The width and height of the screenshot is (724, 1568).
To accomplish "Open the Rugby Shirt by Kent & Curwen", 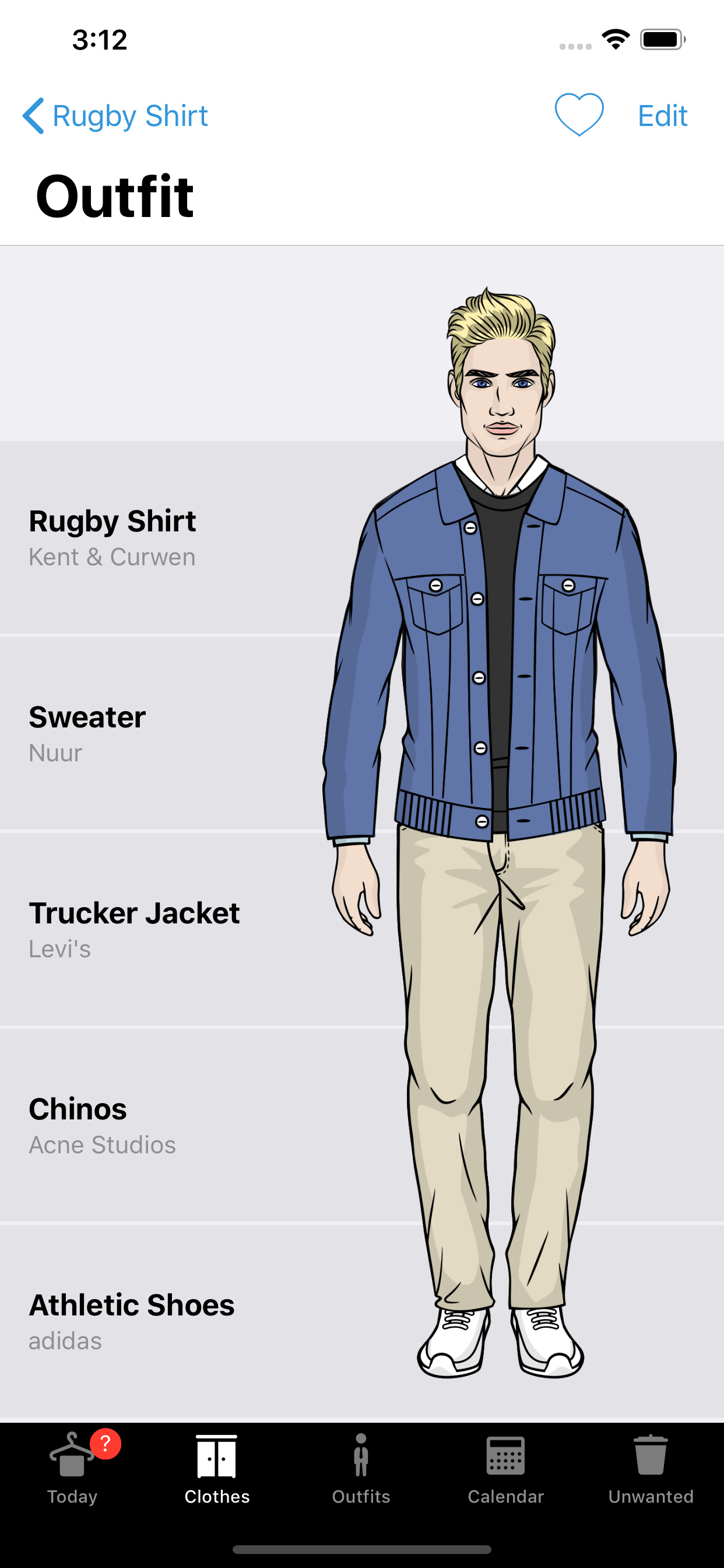I will (362, 537).
